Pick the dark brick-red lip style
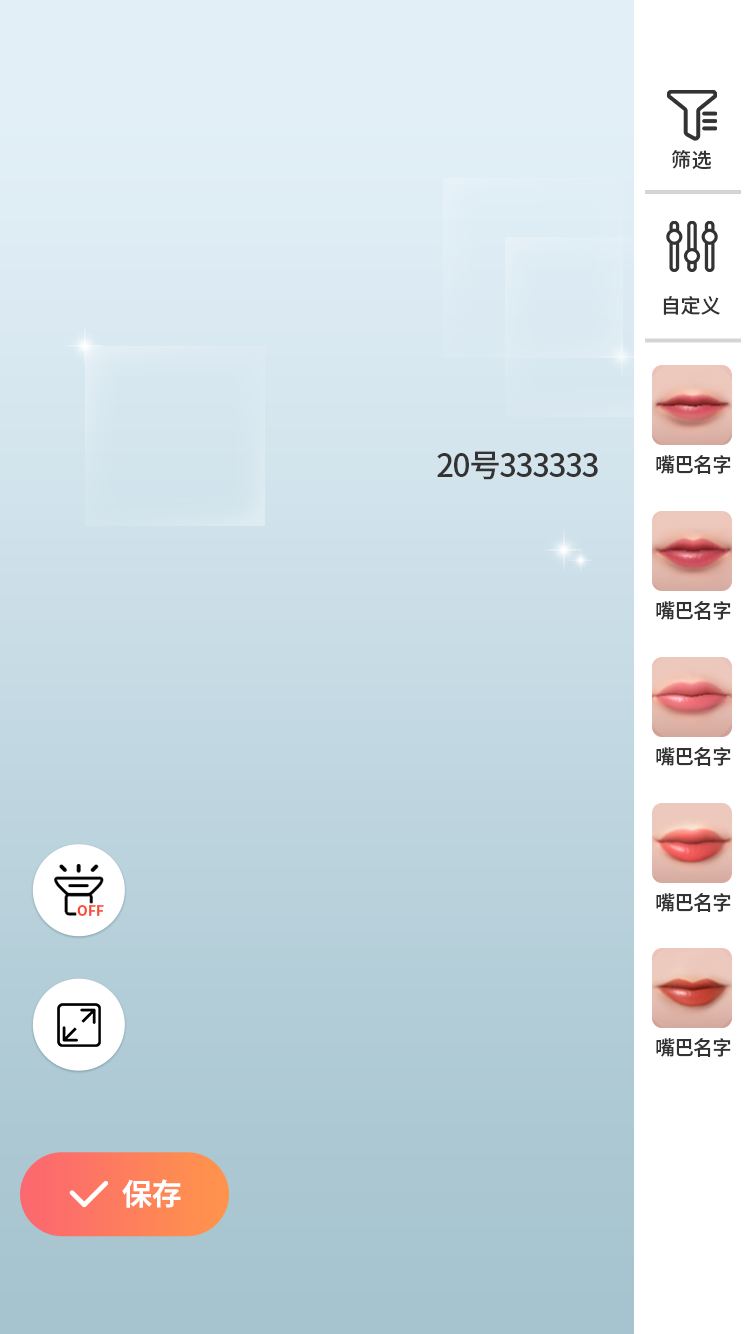The width and height of the screenshot is (750, 1334). pyautogui.click(x=691, y=988)
